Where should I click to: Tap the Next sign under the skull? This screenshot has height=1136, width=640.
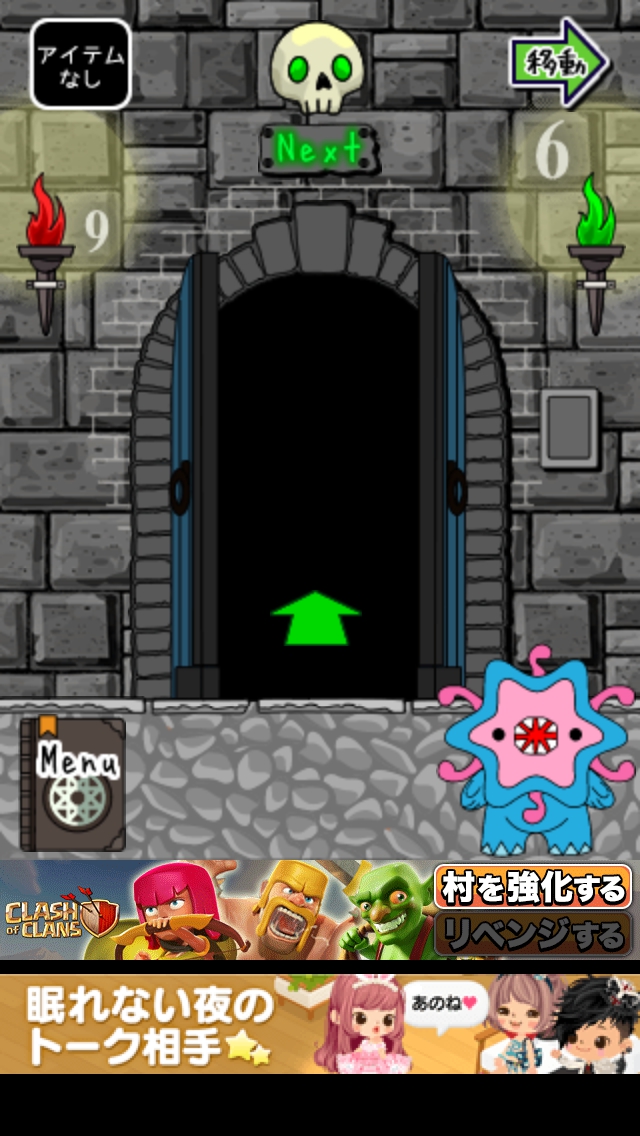point(319,150)
